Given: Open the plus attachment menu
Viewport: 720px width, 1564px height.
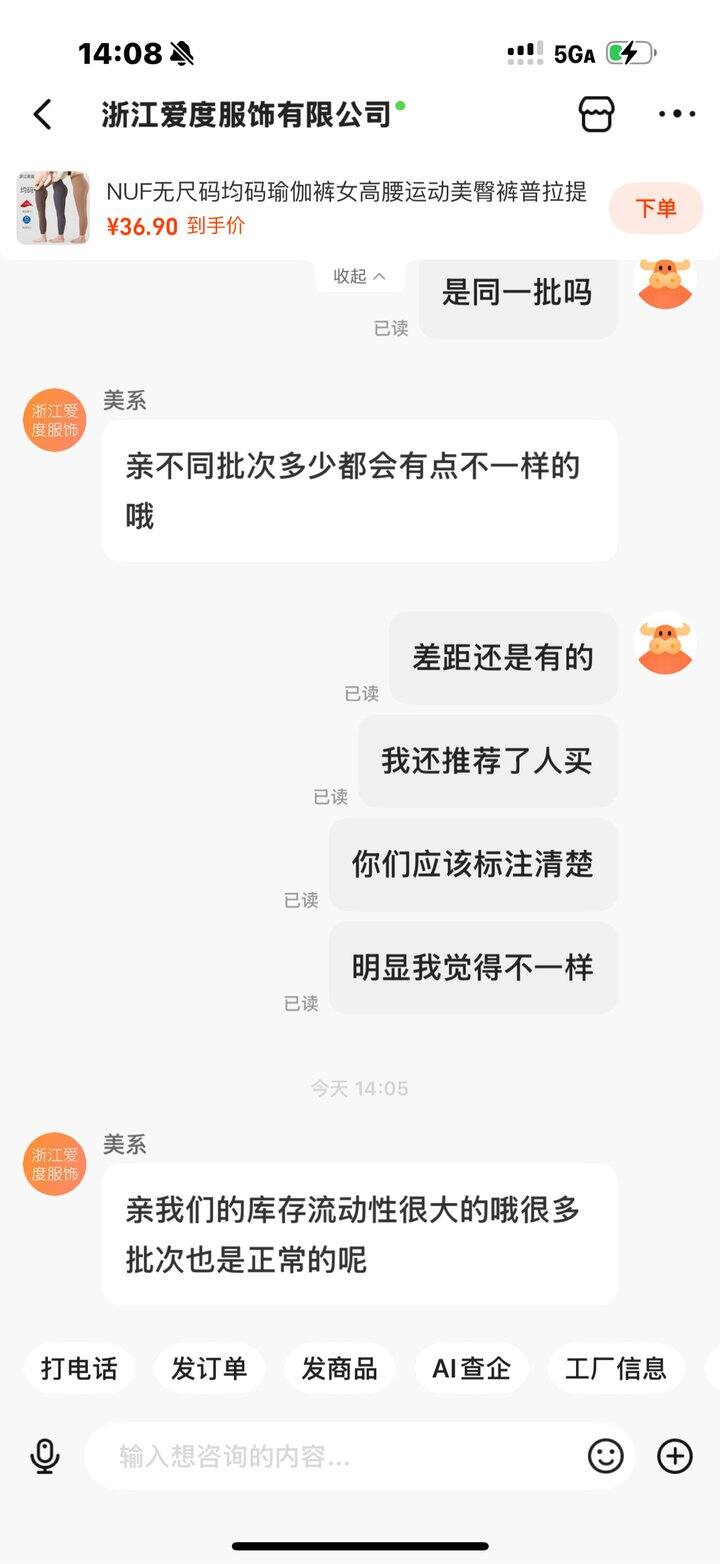Looking at the screenshot, I should click(x=675, y=1457).
